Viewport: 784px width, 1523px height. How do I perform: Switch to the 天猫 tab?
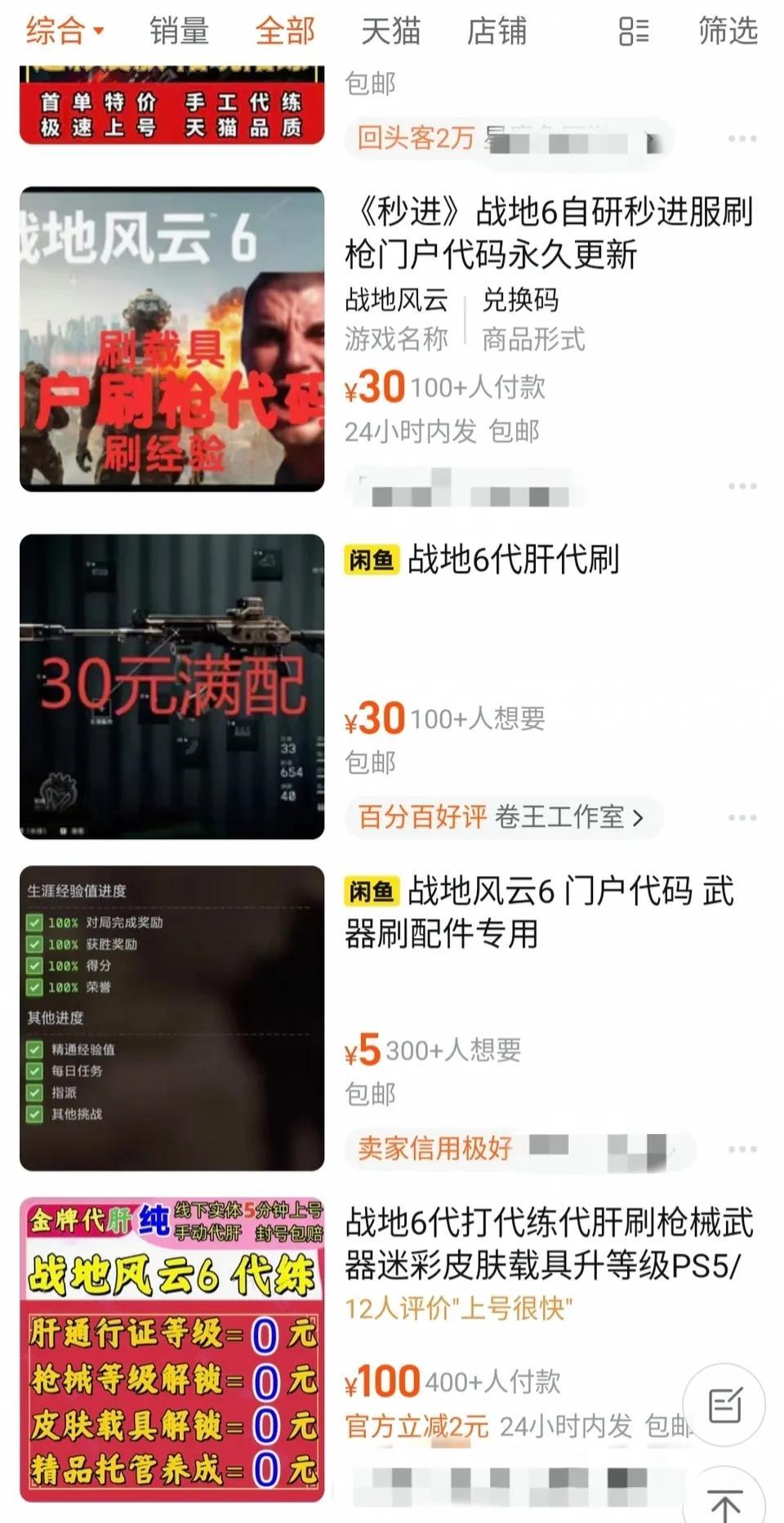390,32
